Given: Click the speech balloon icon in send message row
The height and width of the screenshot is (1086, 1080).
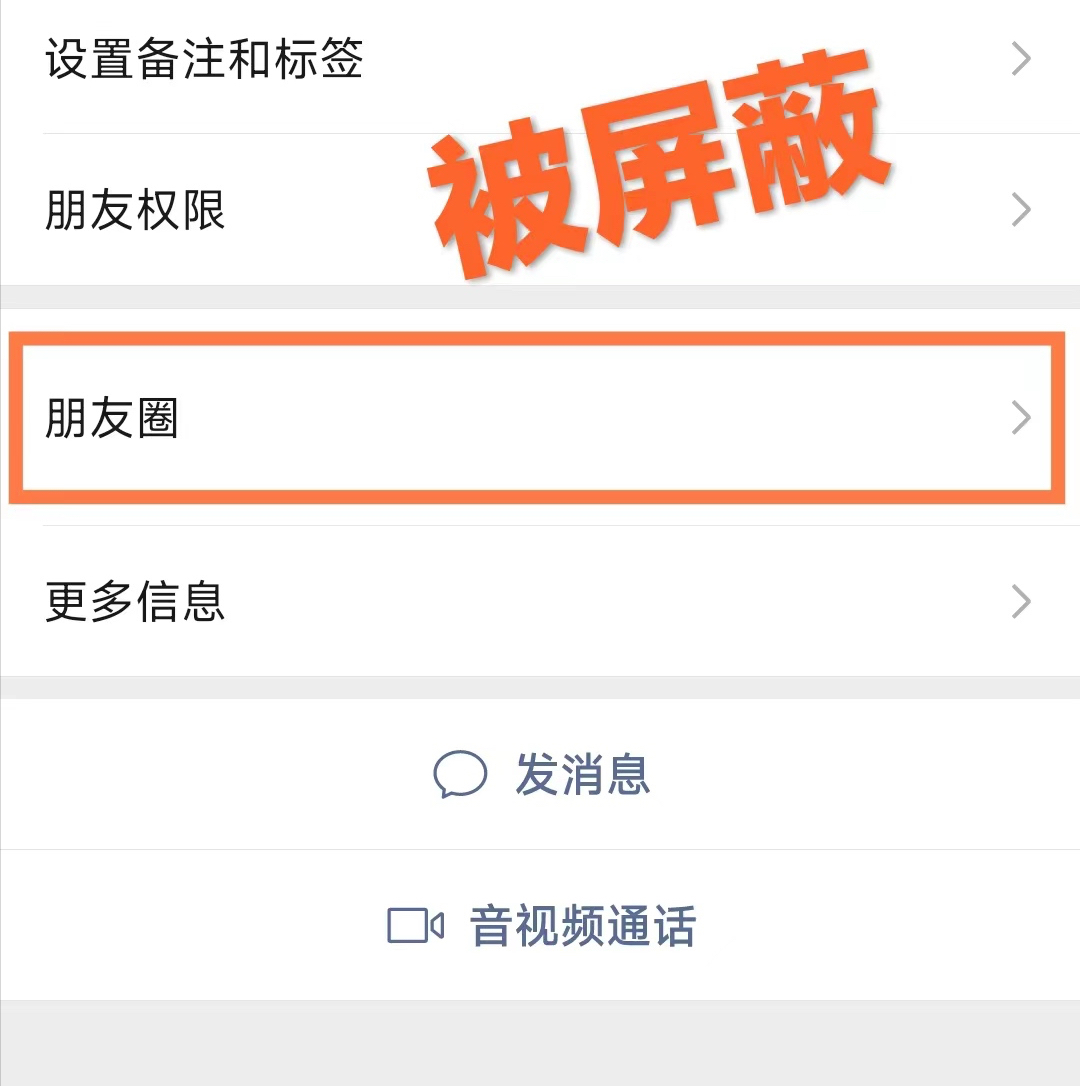Looking at the screenshot, I should [459, 773].
